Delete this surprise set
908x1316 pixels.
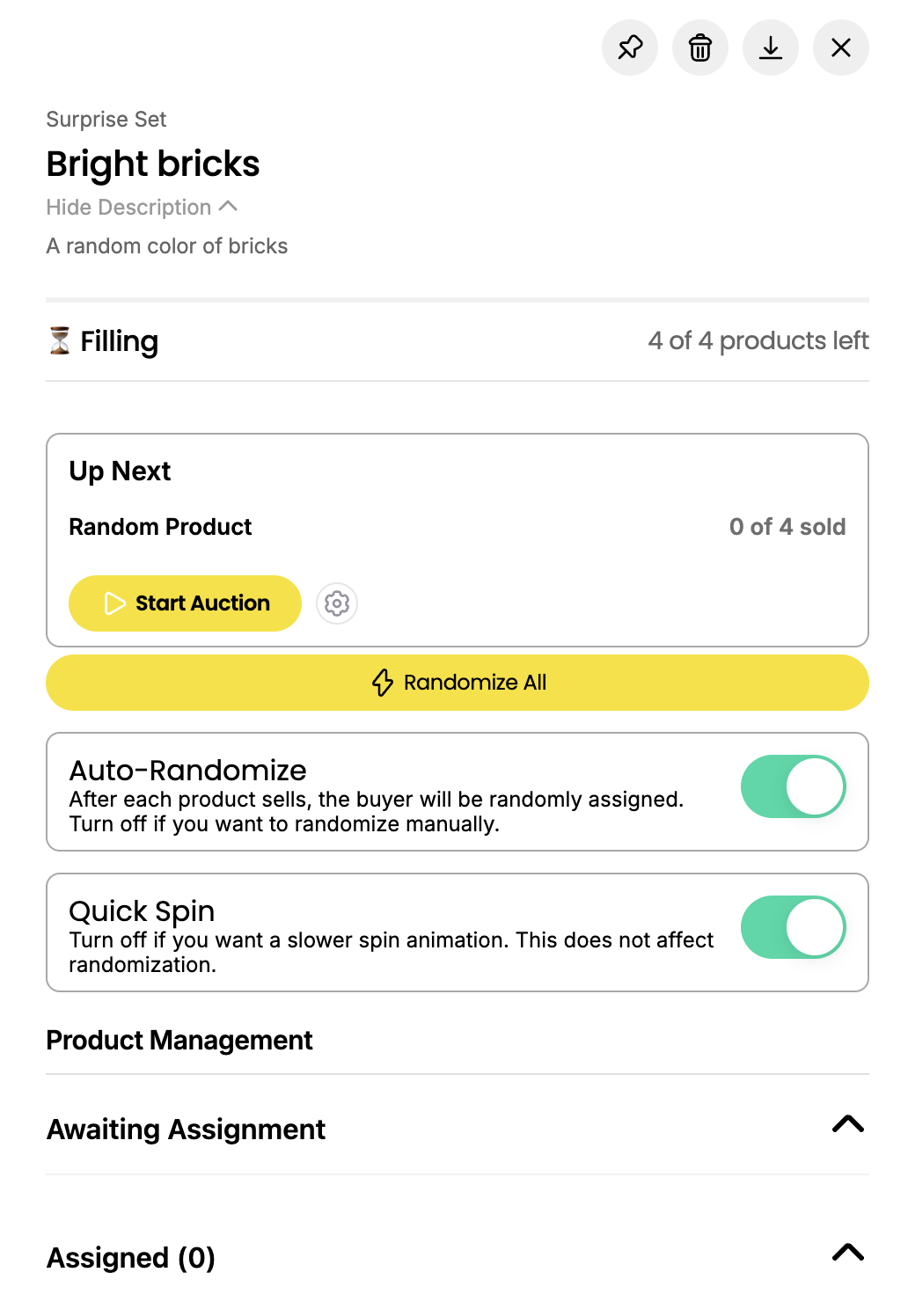pyautogui.click(x=700, y=48)
